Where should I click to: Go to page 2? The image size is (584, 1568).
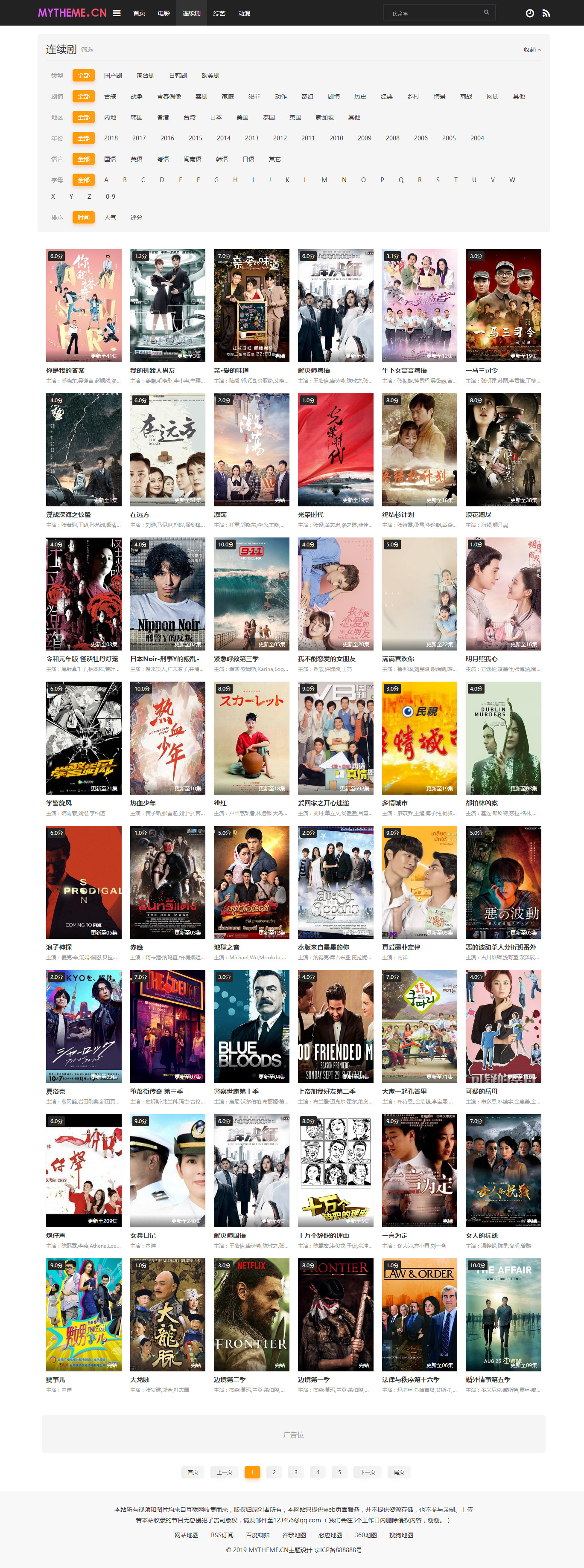[274, 1472]
